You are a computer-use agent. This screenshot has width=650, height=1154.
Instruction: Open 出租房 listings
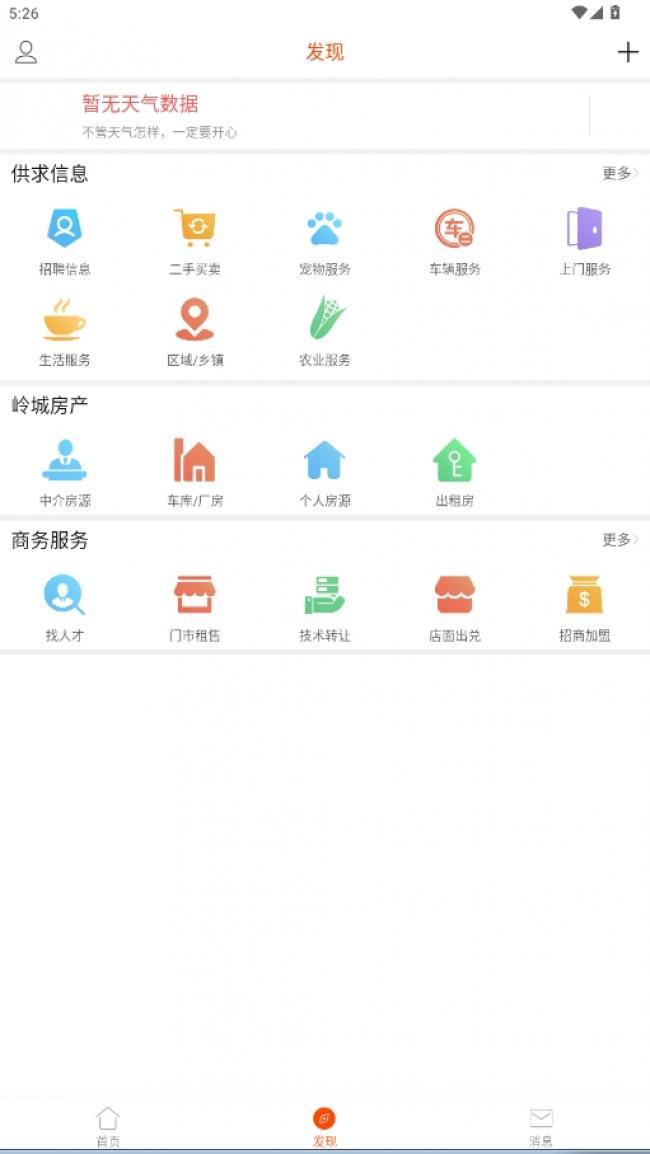tap(455, 472)
